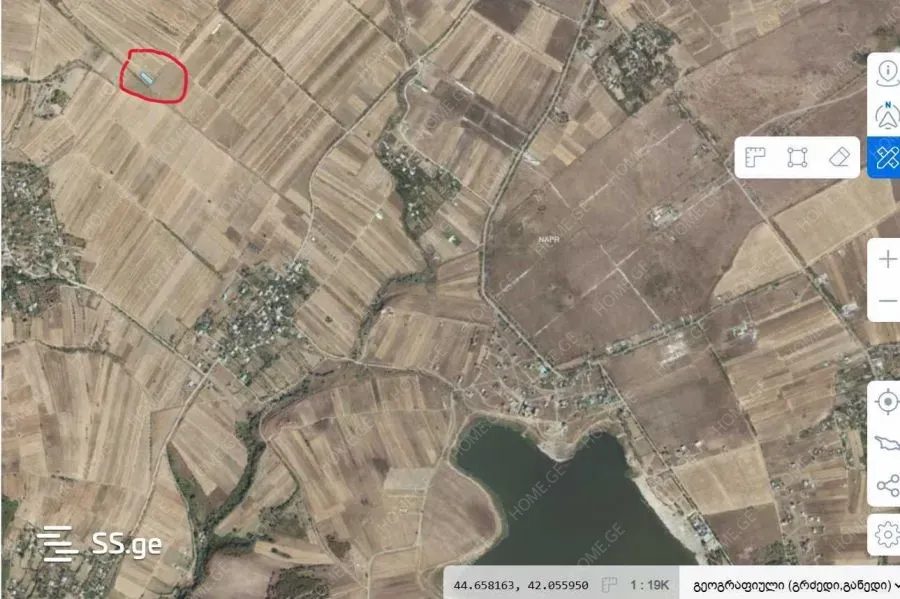This screenshot has width=900, height=599.
Task: Select the ruler distance measure tool
Action: (756, 157)
